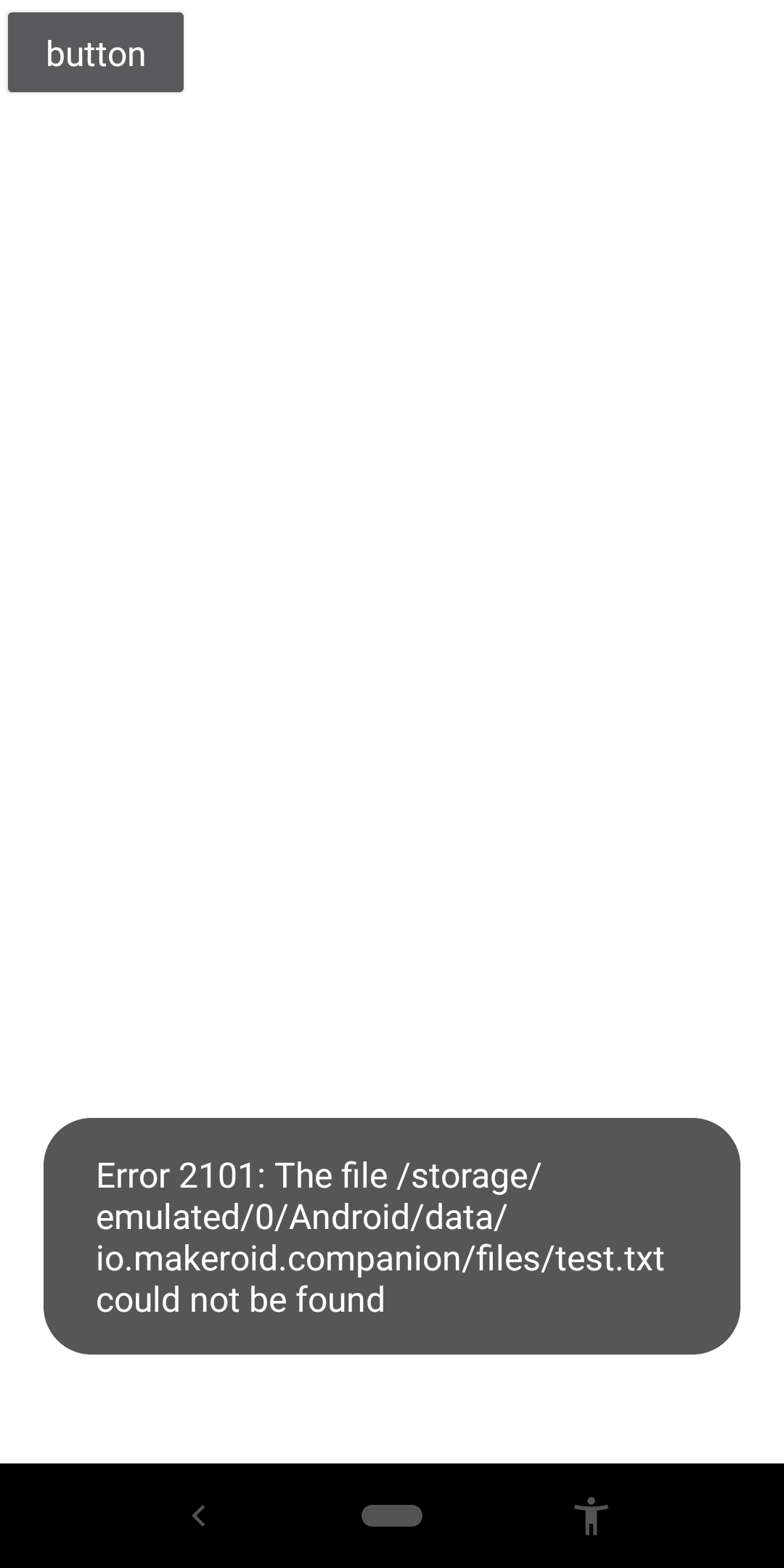This screenshot has width=784, height=1568.
Task: Open the accessibility shortcut icon
Action: point(591,1516)
